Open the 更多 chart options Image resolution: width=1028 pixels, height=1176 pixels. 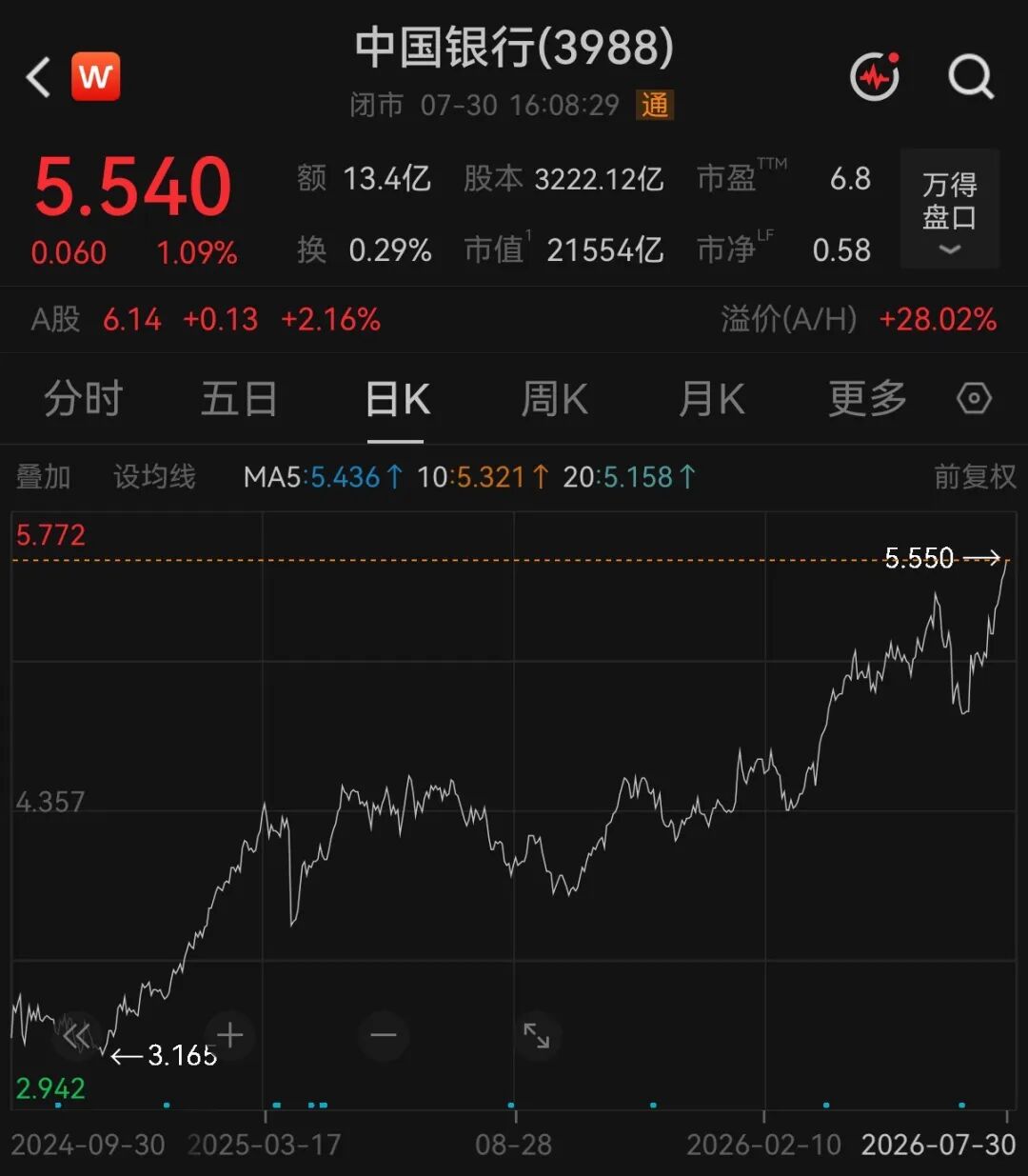[867, 399]
